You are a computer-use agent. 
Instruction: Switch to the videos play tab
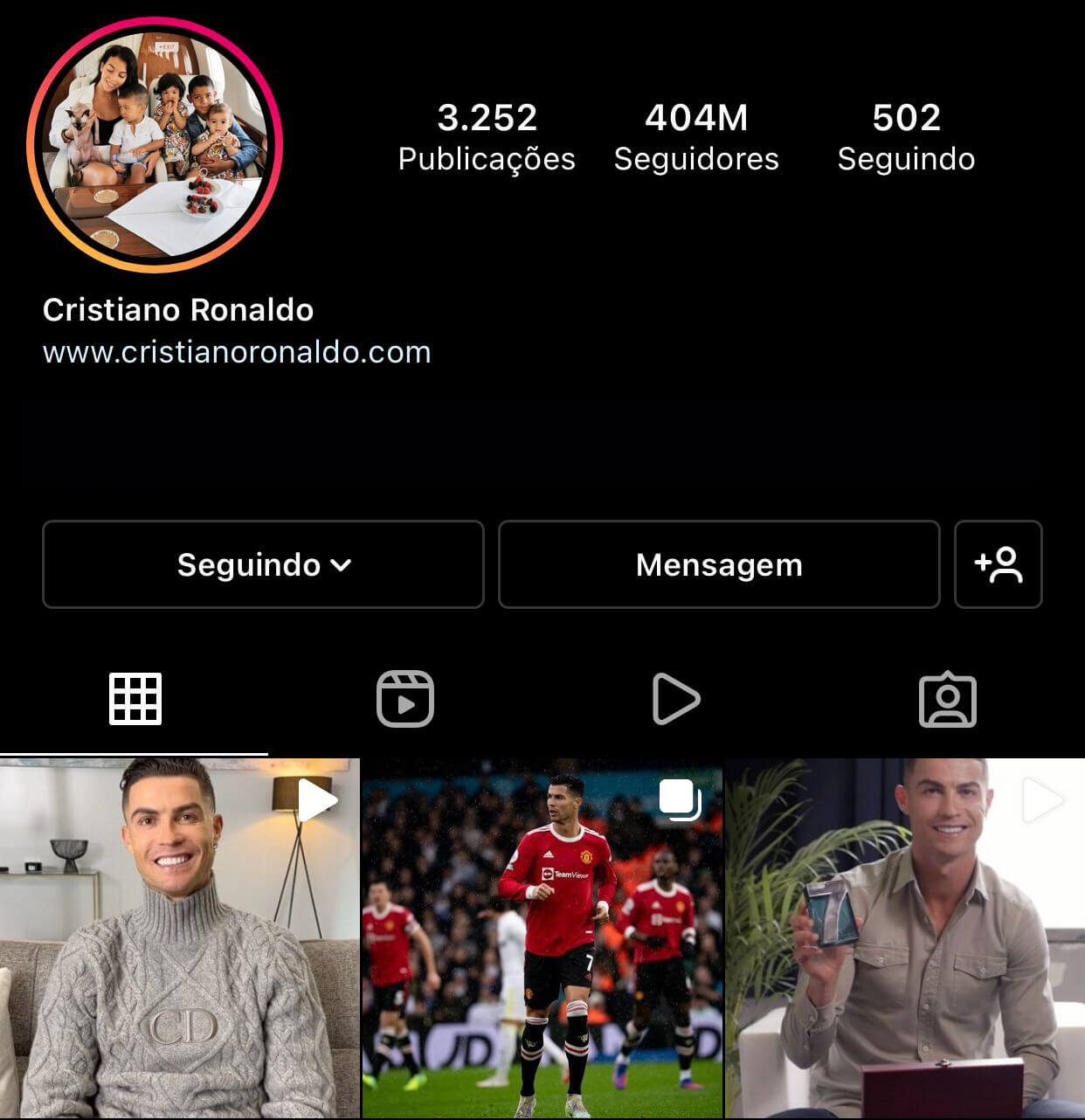tap(676, 699)
